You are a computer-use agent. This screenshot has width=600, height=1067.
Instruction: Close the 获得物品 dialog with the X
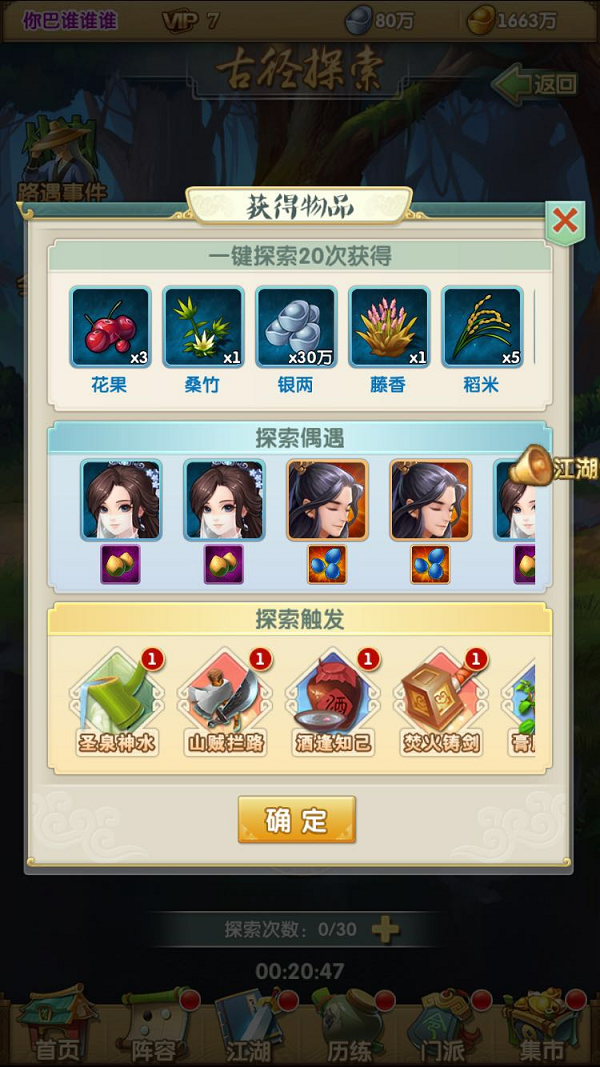(x=565, y=221)
